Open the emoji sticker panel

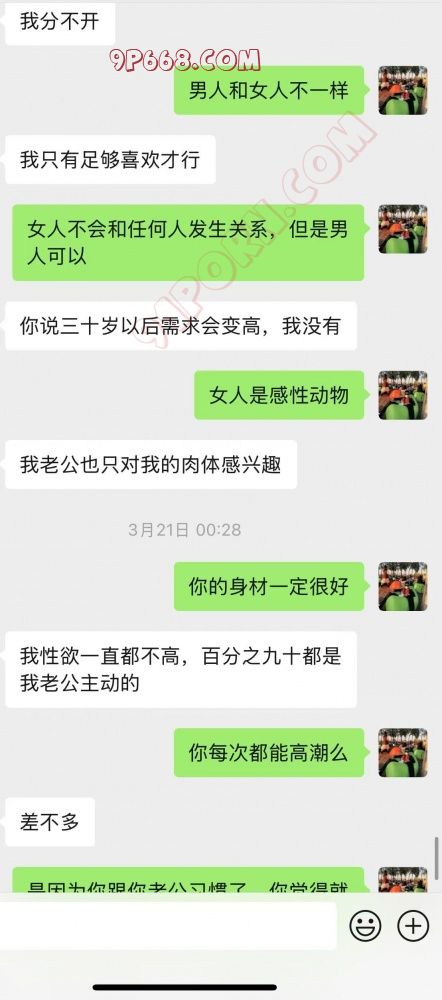(366, 925)
